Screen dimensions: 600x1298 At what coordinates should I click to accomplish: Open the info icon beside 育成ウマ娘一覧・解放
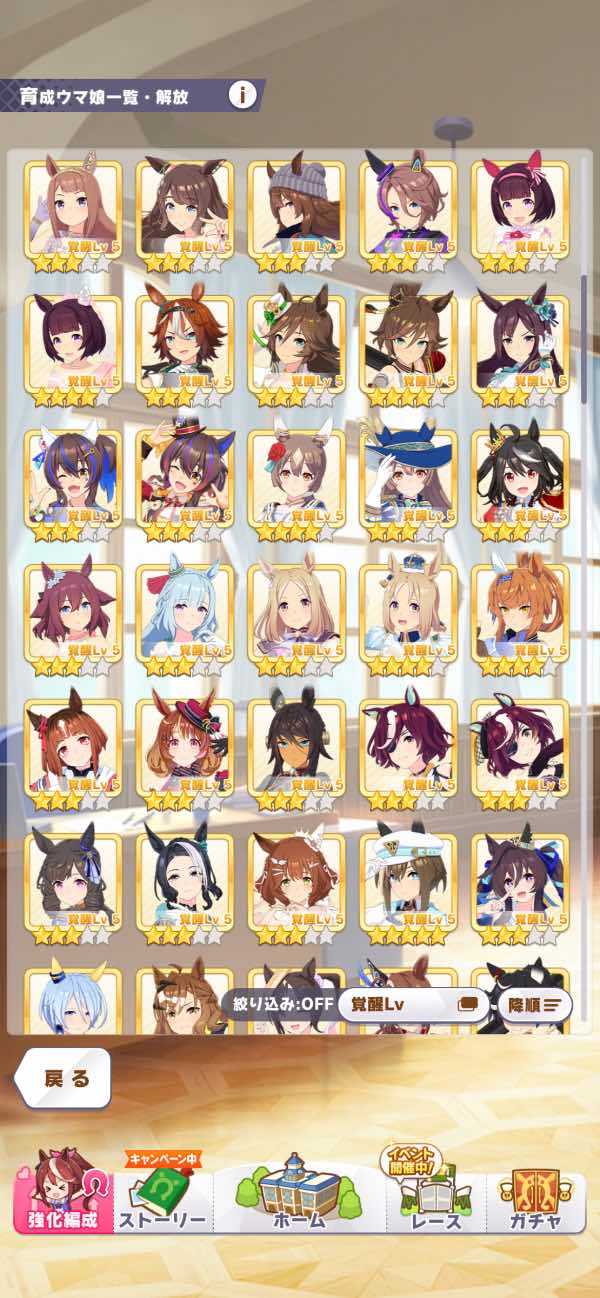tap(242, 95)
